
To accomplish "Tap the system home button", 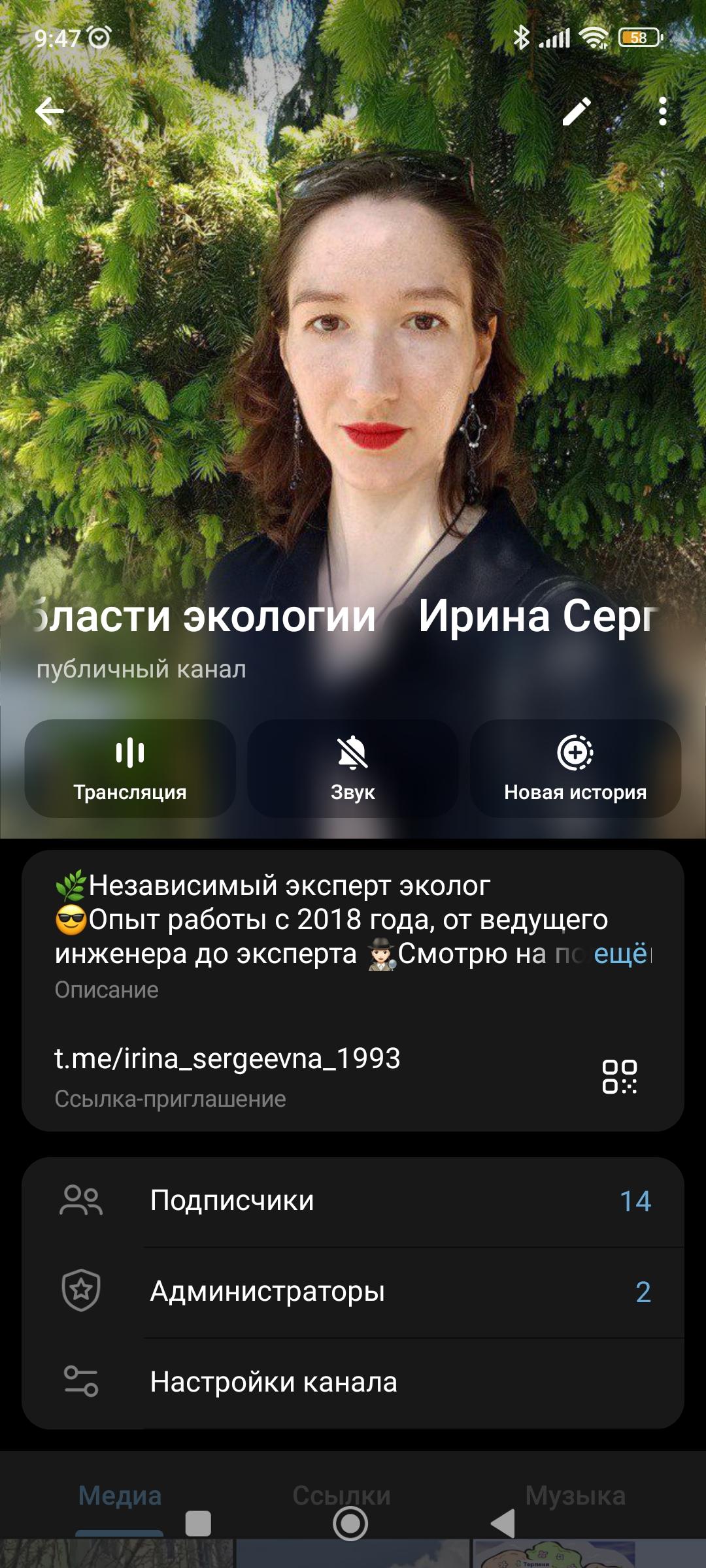I will pyautogui.click(x=350, y=1524).
